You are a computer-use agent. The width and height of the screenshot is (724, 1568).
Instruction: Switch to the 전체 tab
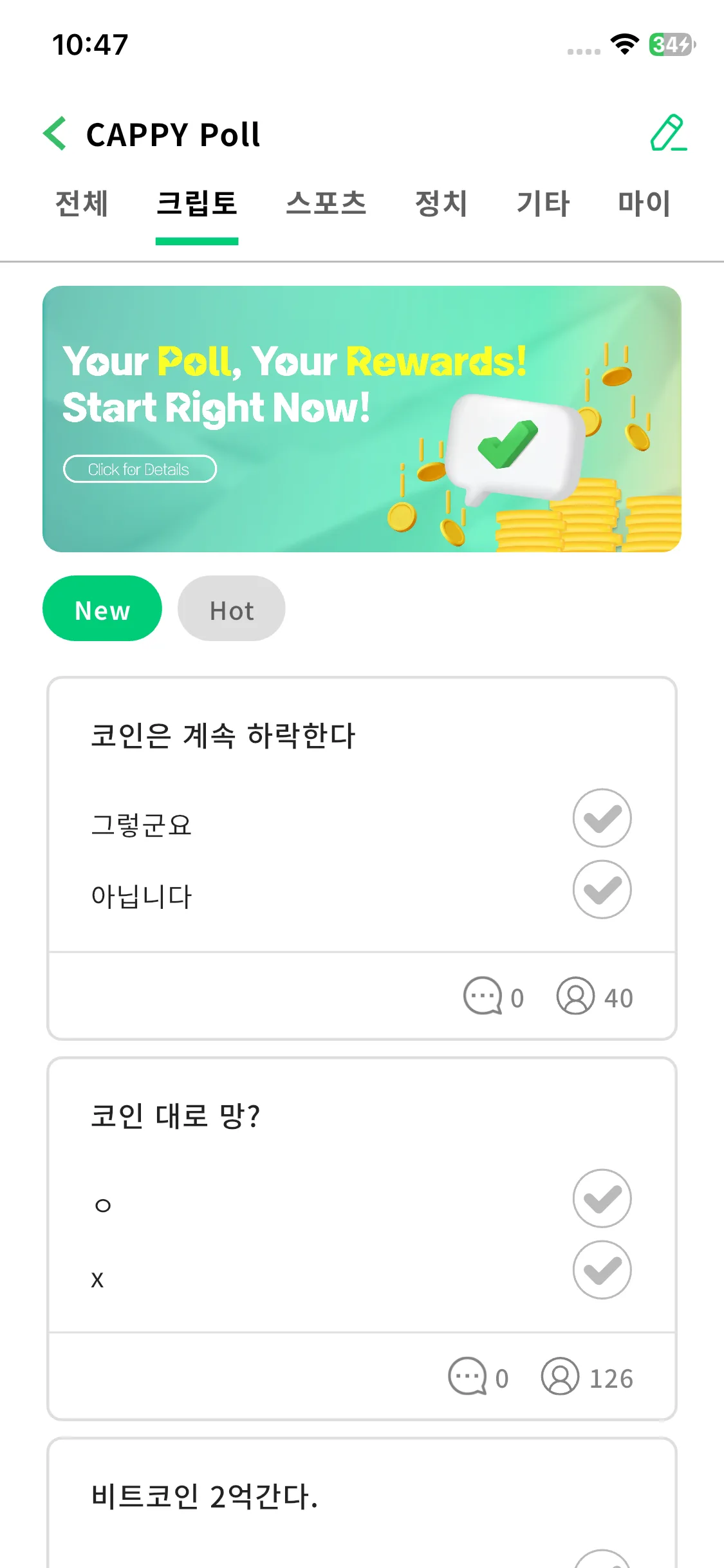[82, 204]
